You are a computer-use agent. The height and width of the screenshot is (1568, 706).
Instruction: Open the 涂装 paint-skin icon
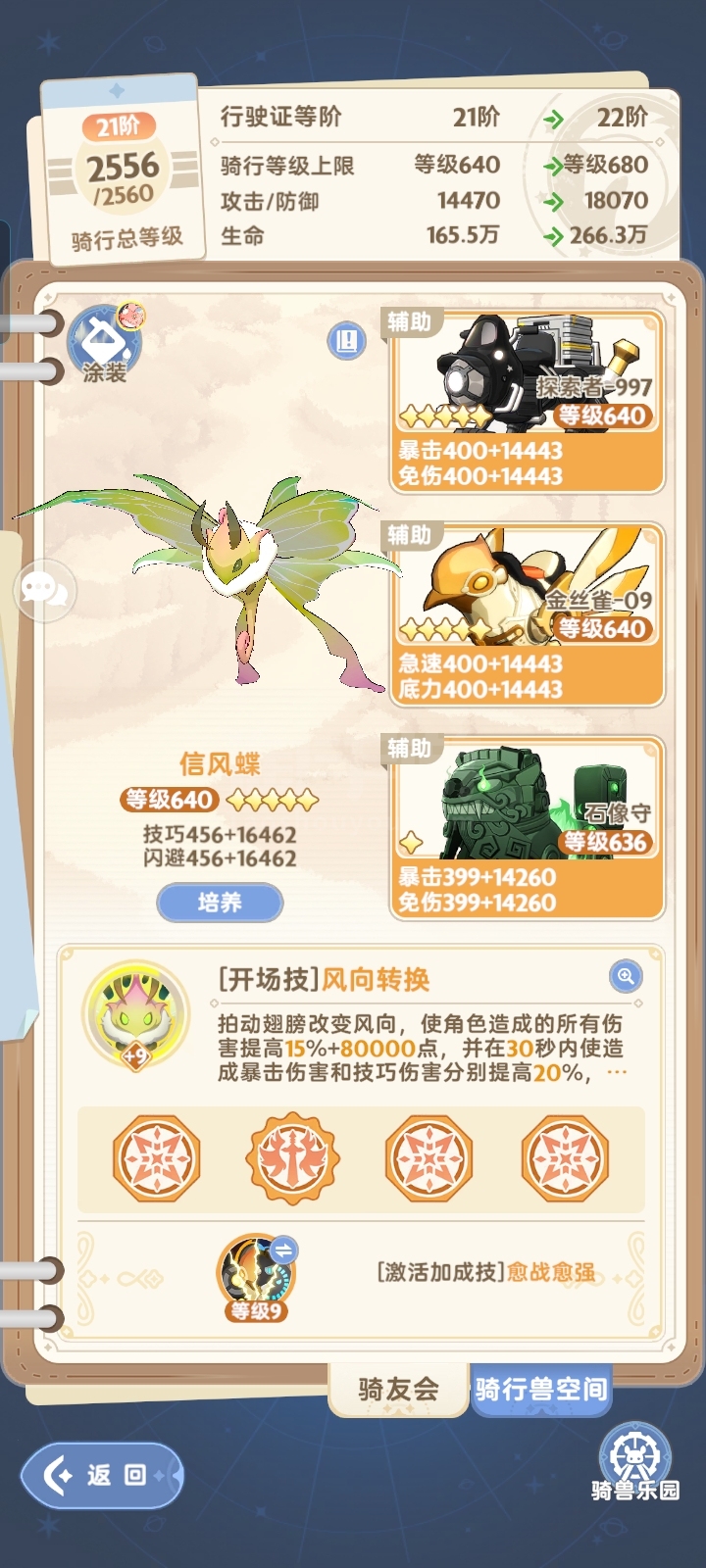point(105,344)
